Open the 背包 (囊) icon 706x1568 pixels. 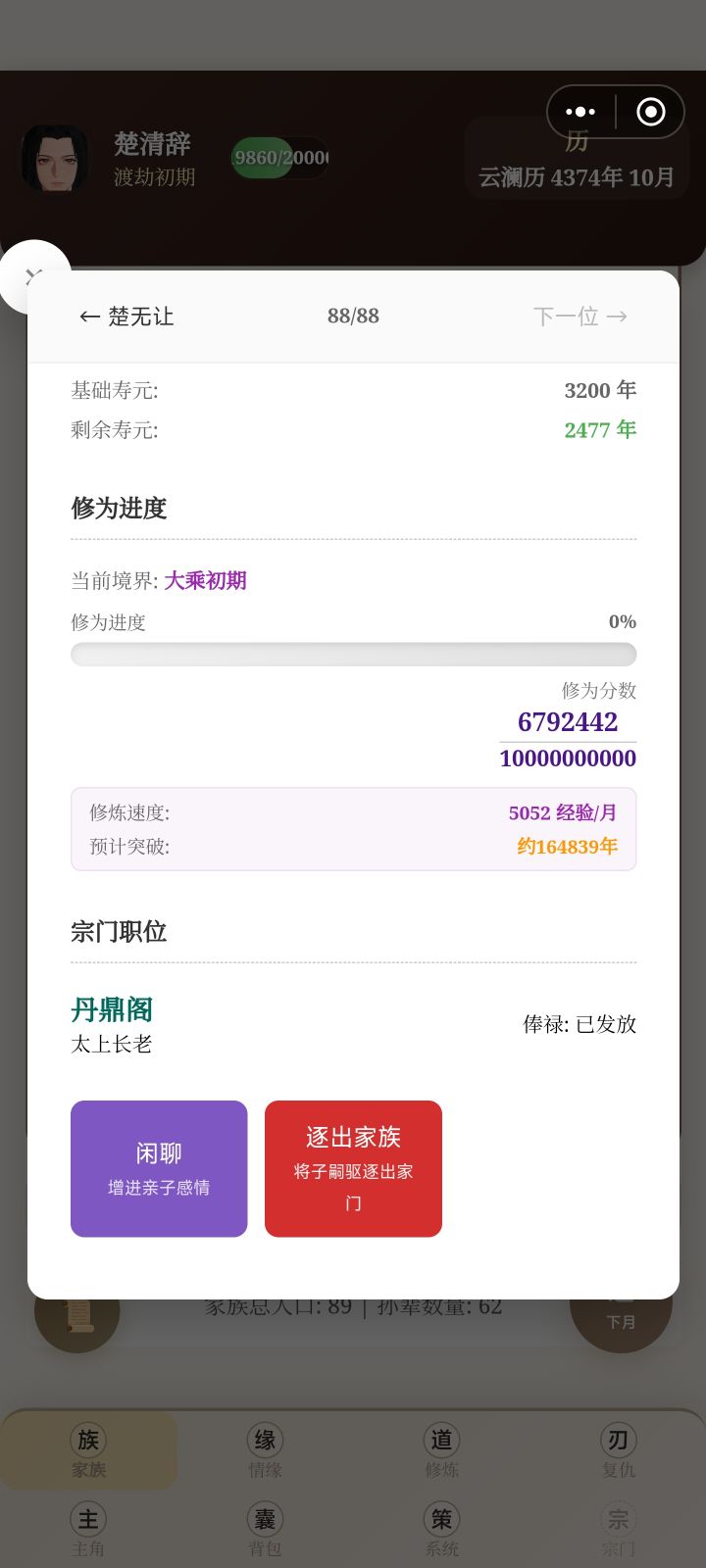[x=265, y=1527]
